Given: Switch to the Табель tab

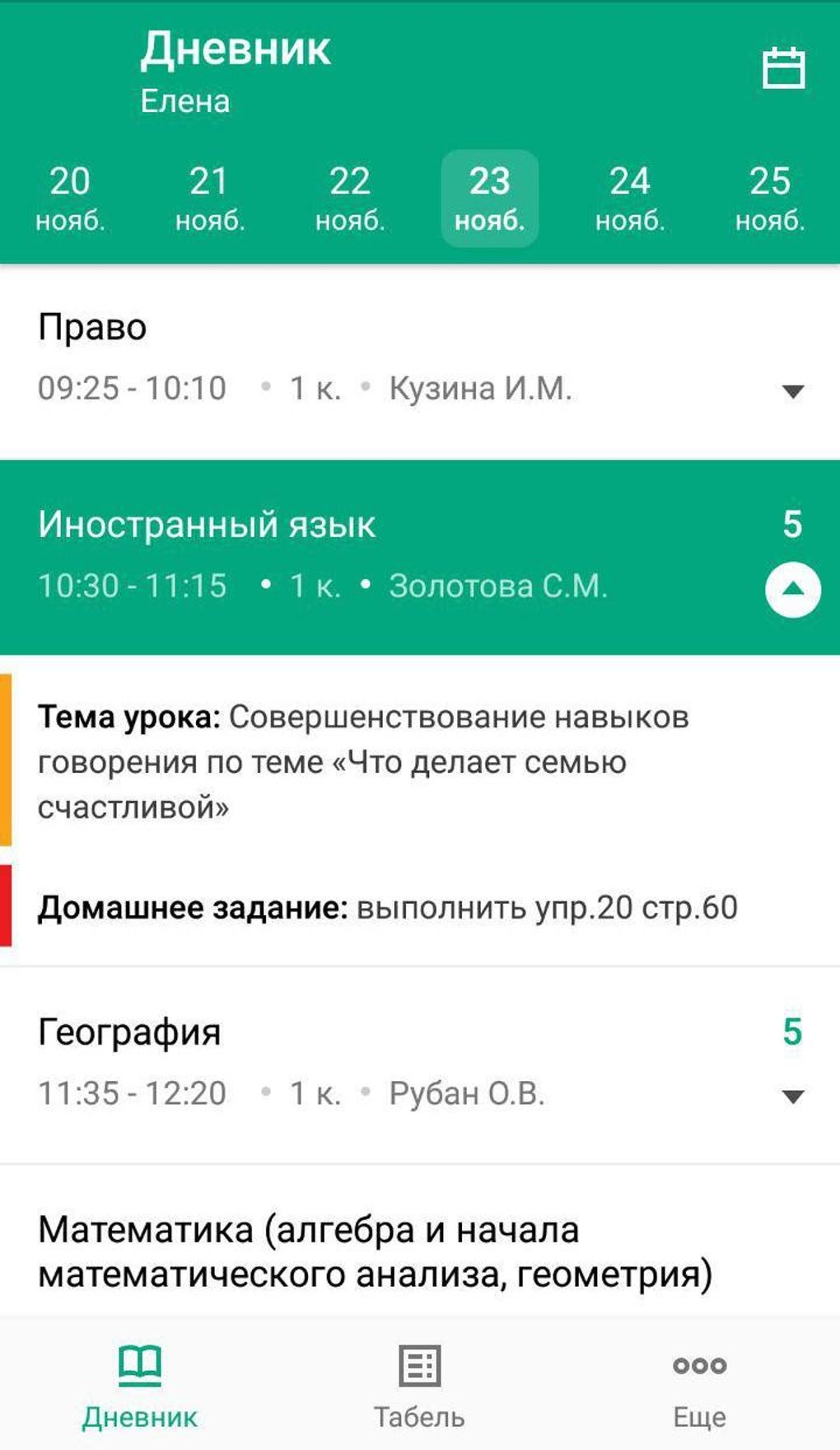Looking at the screenshot, I should pos(419,1386).
